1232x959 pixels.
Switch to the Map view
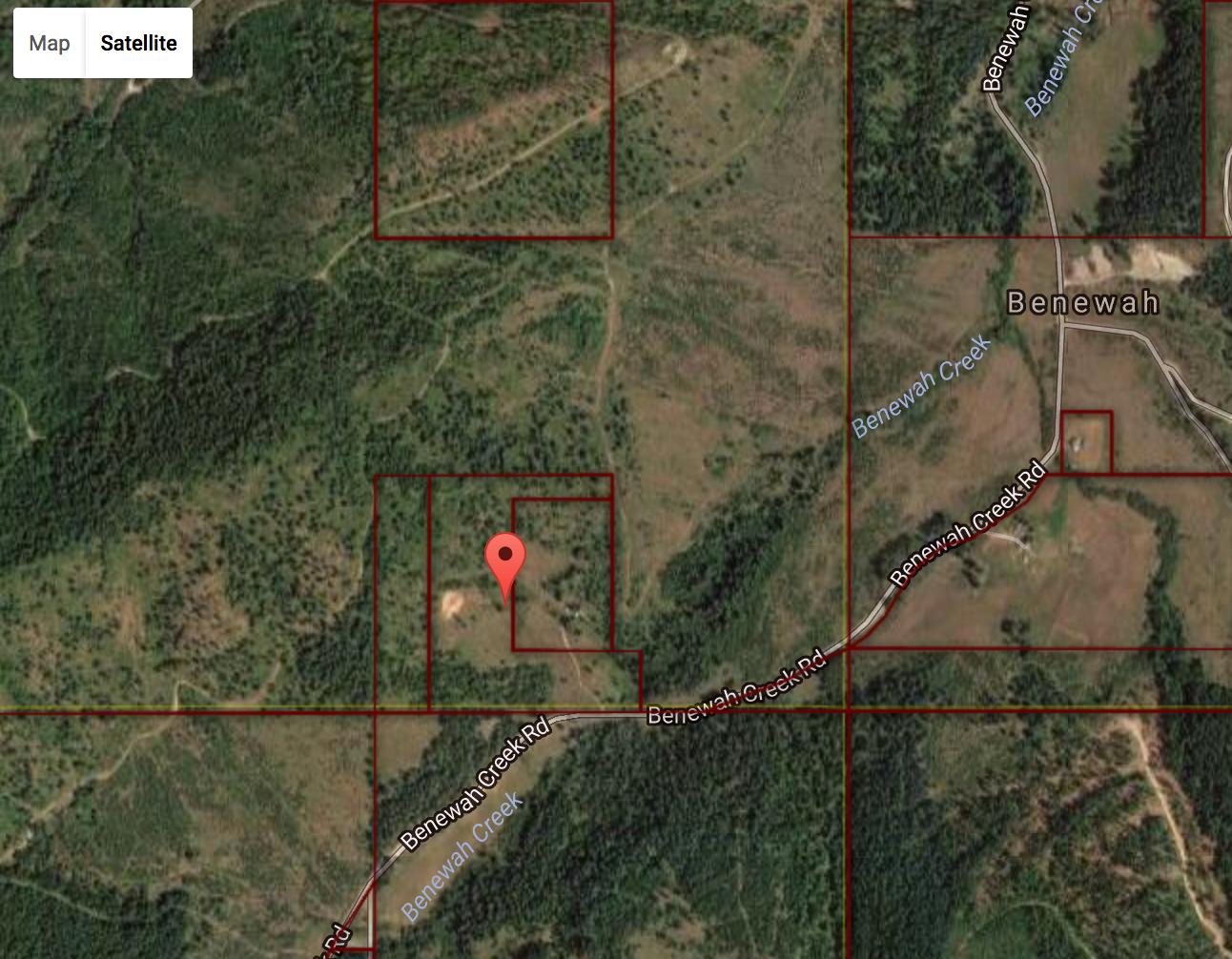pyautogui.click(x=50, y=44)
